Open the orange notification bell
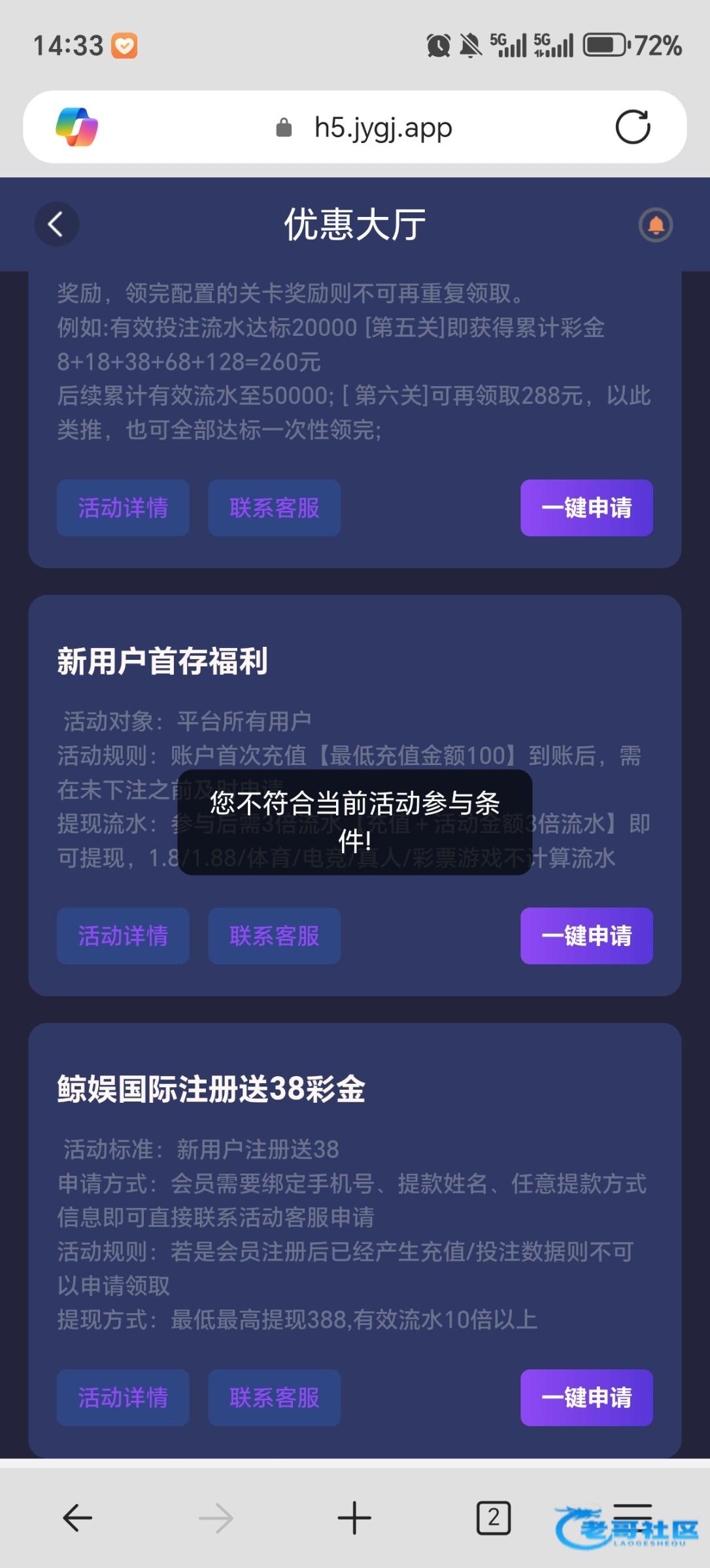The height and width of the screenshot is (1568, 710). [655, 225]
